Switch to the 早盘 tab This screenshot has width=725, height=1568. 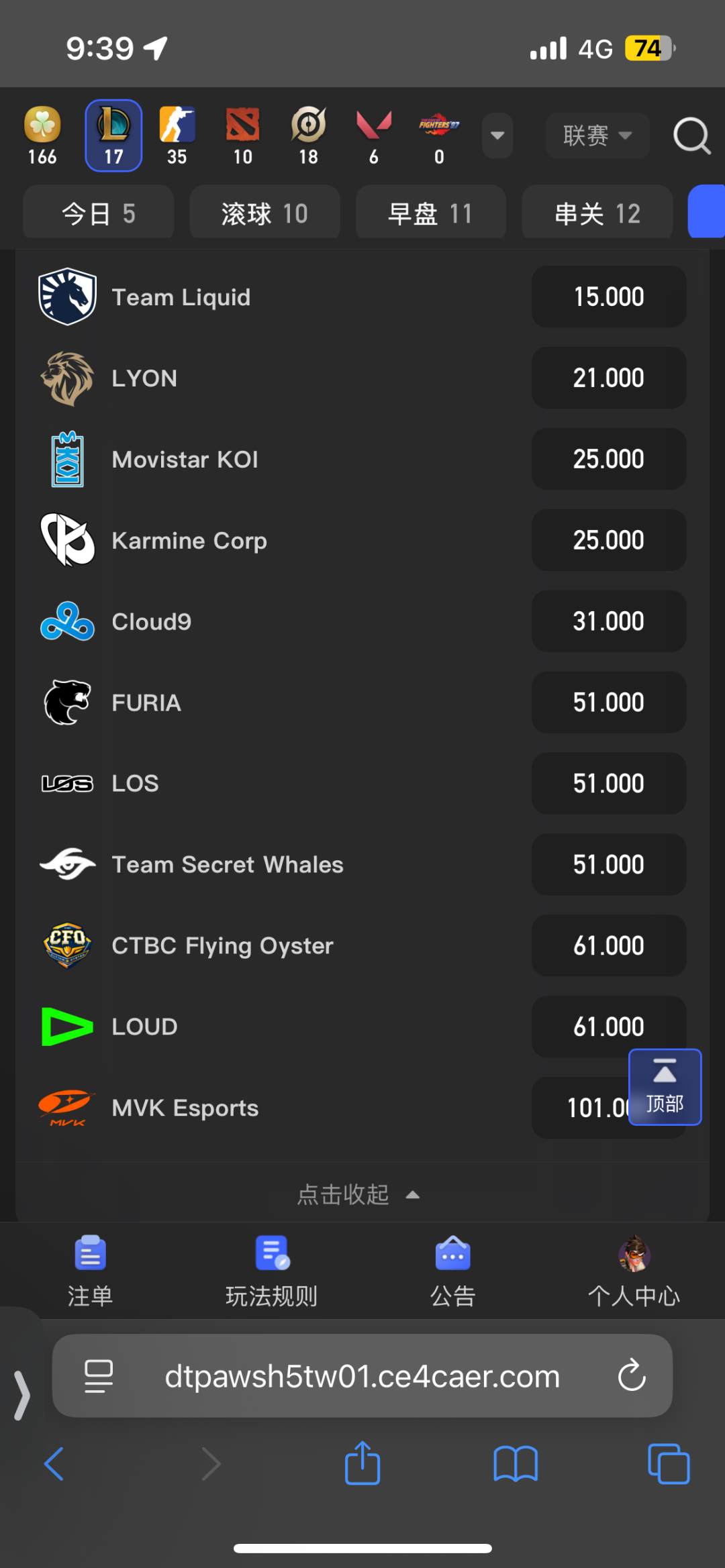(430, 214)
